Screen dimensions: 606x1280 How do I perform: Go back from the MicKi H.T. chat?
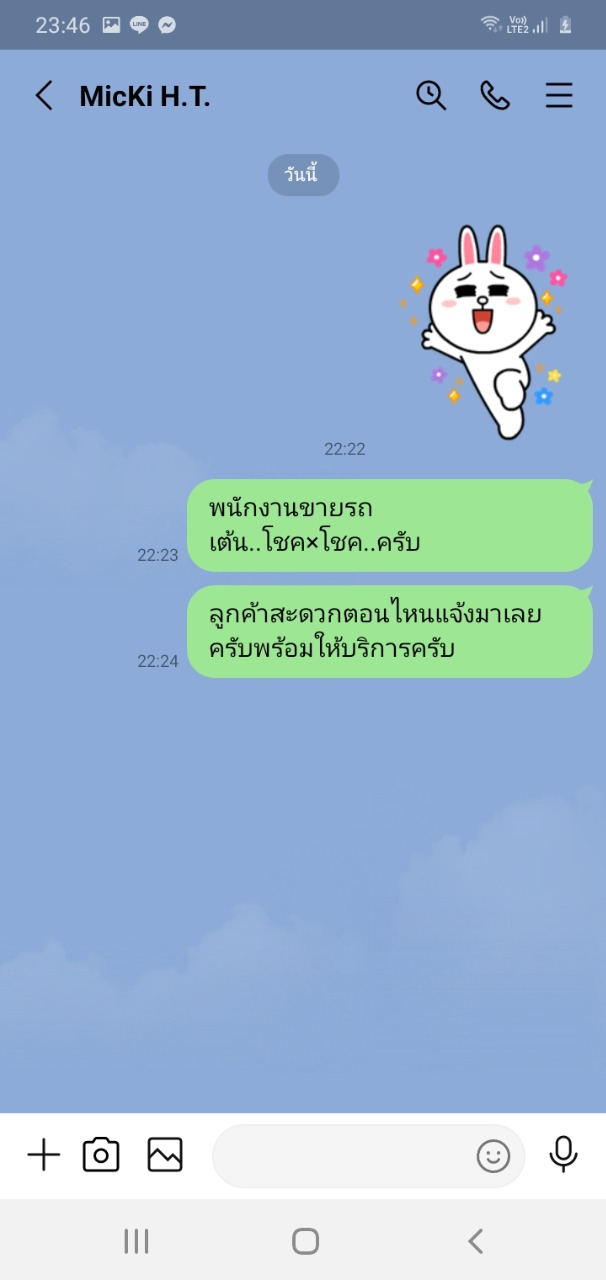(x=44, y=96)
